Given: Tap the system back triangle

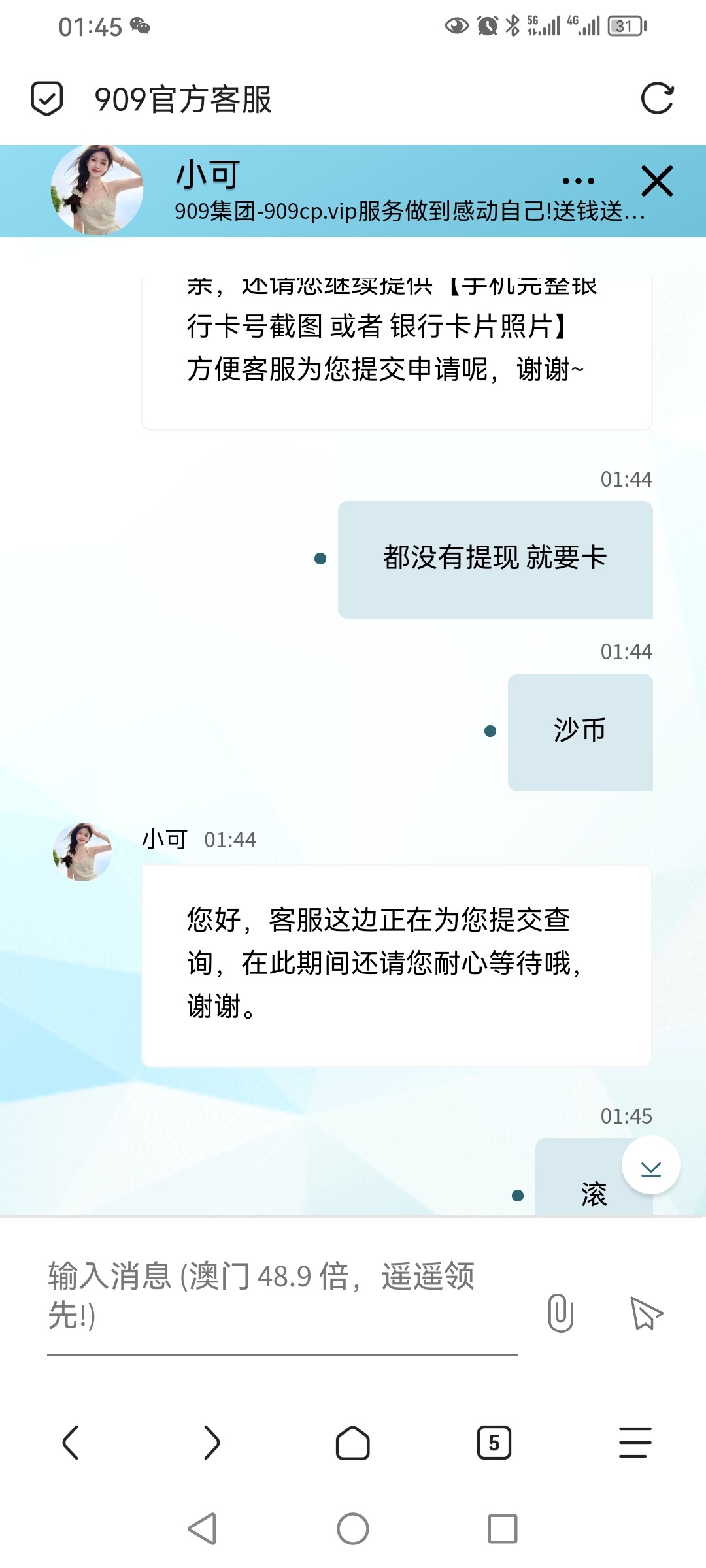Looking at the screenshot, I should (x=202, y=1529).
